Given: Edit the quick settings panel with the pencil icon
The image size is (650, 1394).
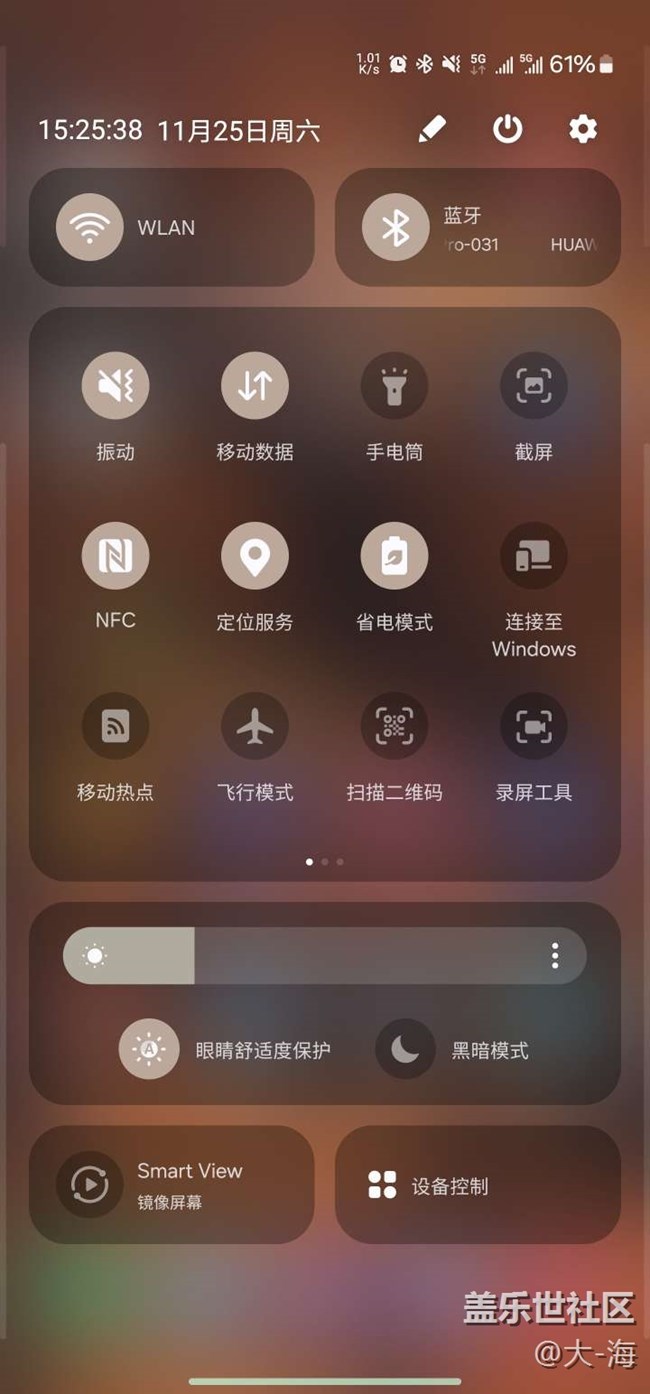Looking at the screenshot, I should [x=431, y=129].
